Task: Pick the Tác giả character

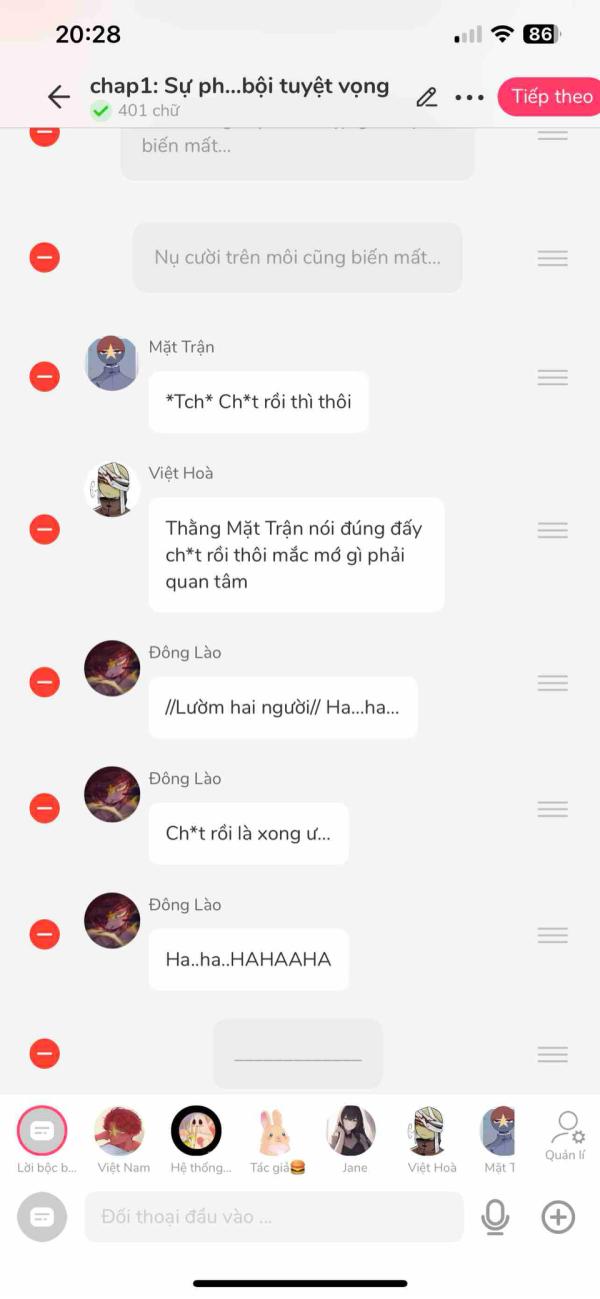Action: 274,1131
